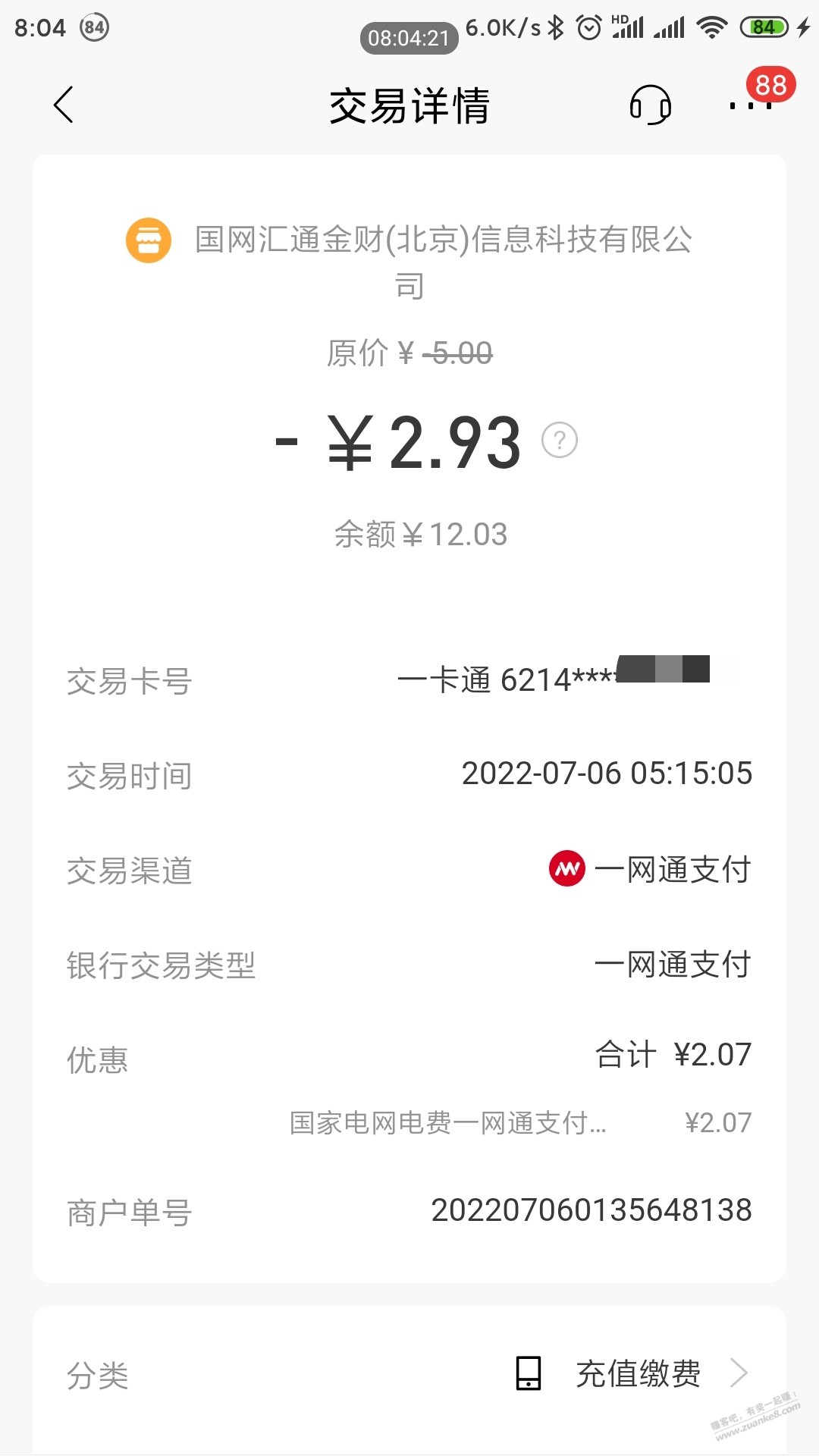Screen dimensions: 819x1456
Task: Tap the question mark beside ¥2.93
Action: click(x=560, y=441)
